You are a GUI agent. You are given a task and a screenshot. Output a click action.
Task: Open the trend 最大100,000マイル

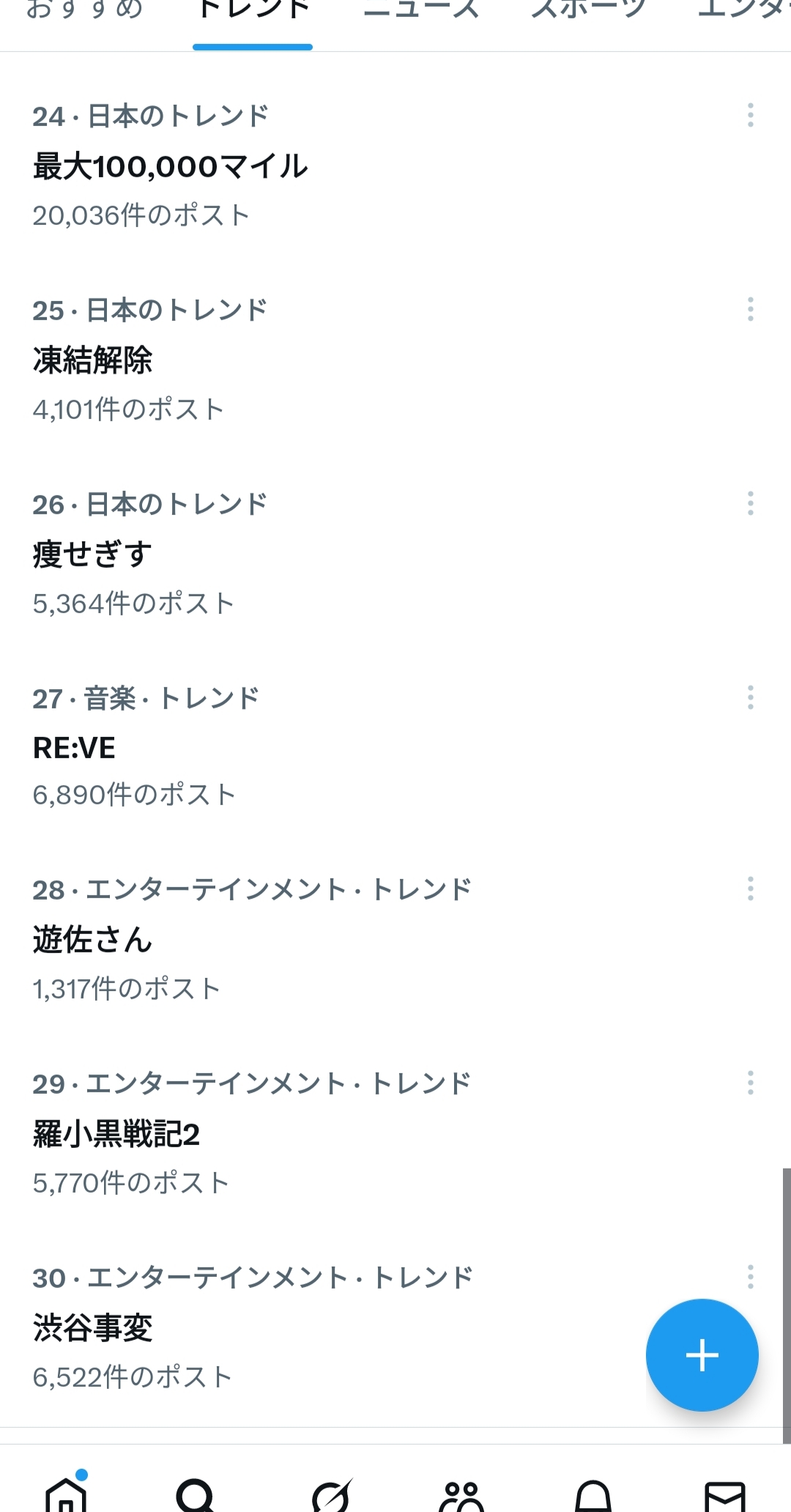click(x=170, y=166)
